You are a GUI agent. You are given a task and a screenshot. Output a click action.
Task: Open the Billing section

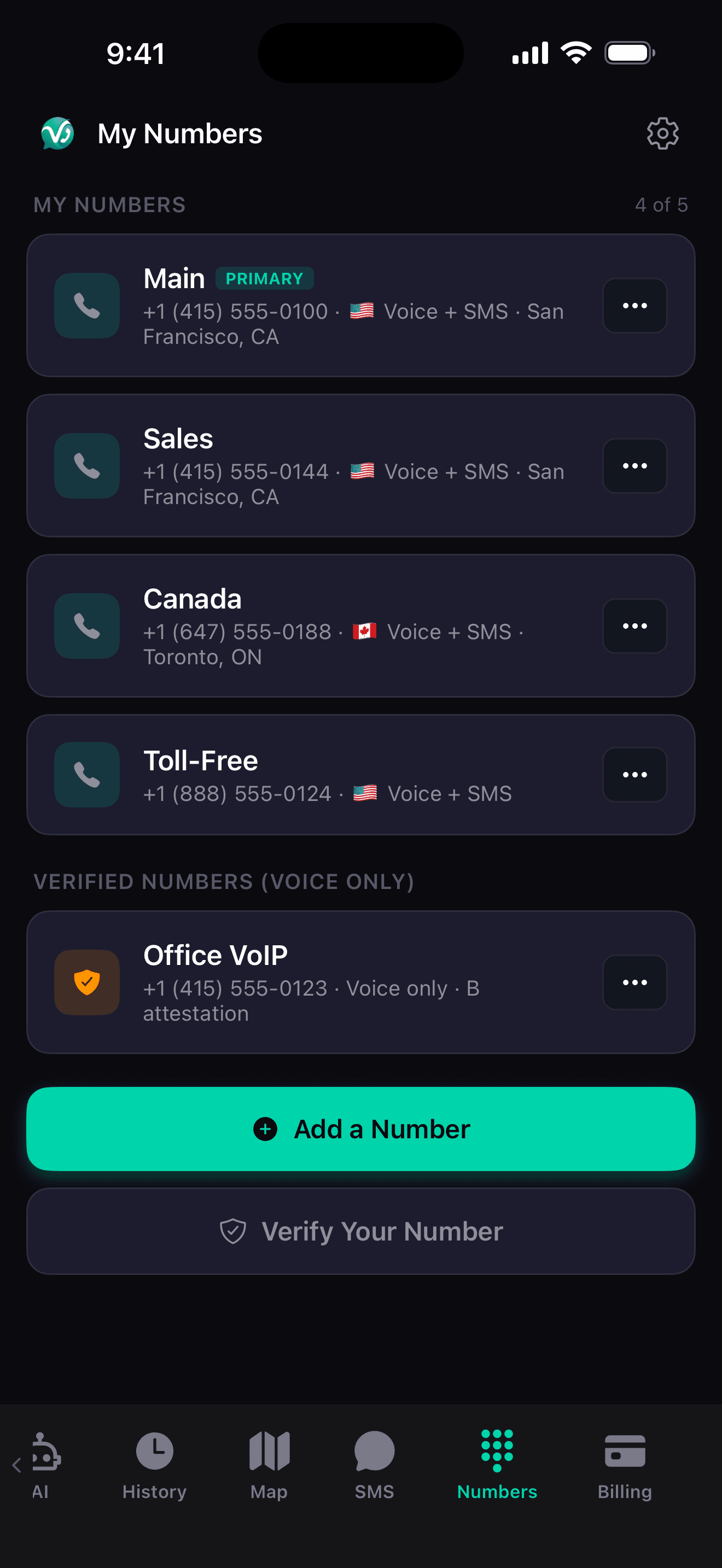pos(625,1461)
